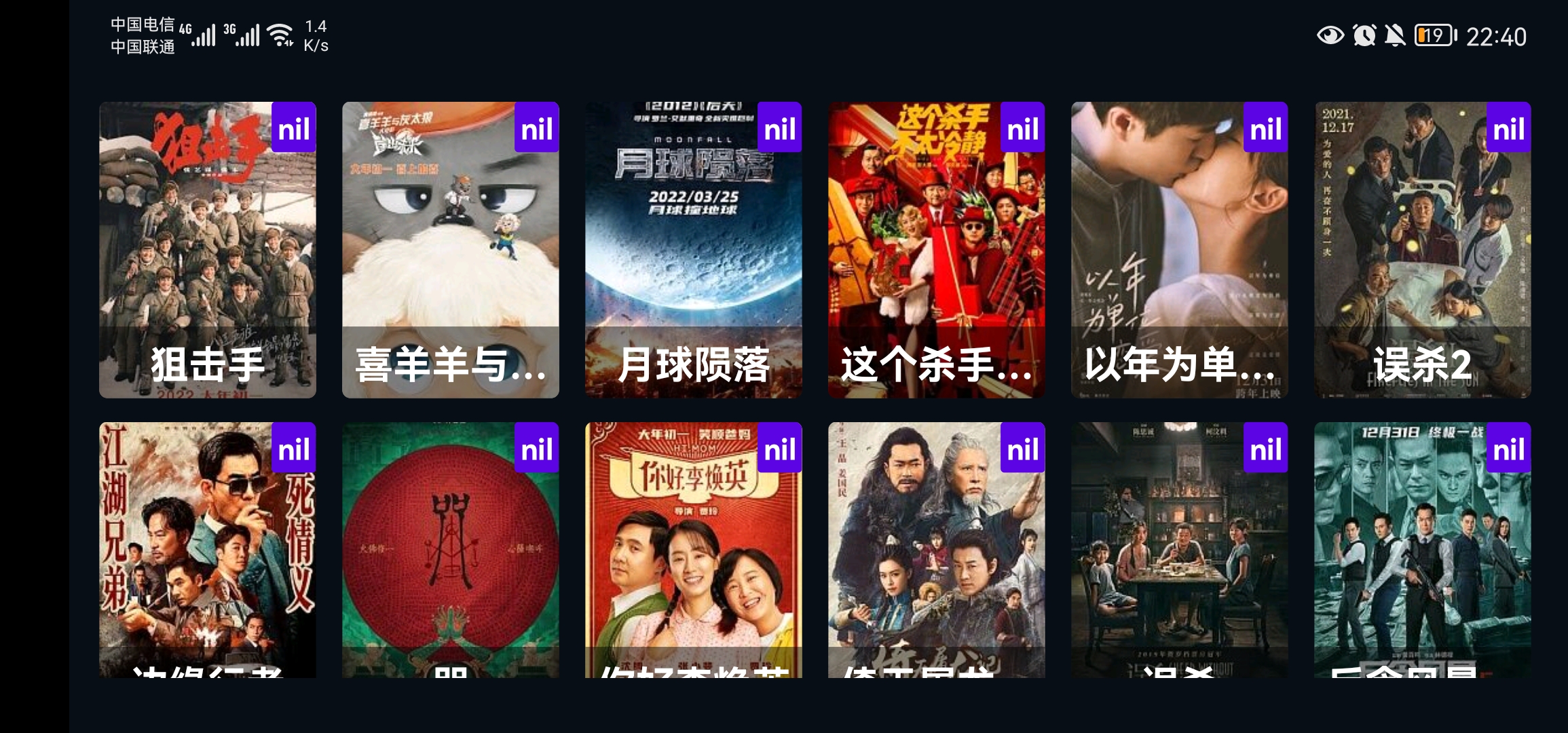Open the 你好李焕英 movie card
The width and height of the screenshot is (1568, 733).
[694, 550]
